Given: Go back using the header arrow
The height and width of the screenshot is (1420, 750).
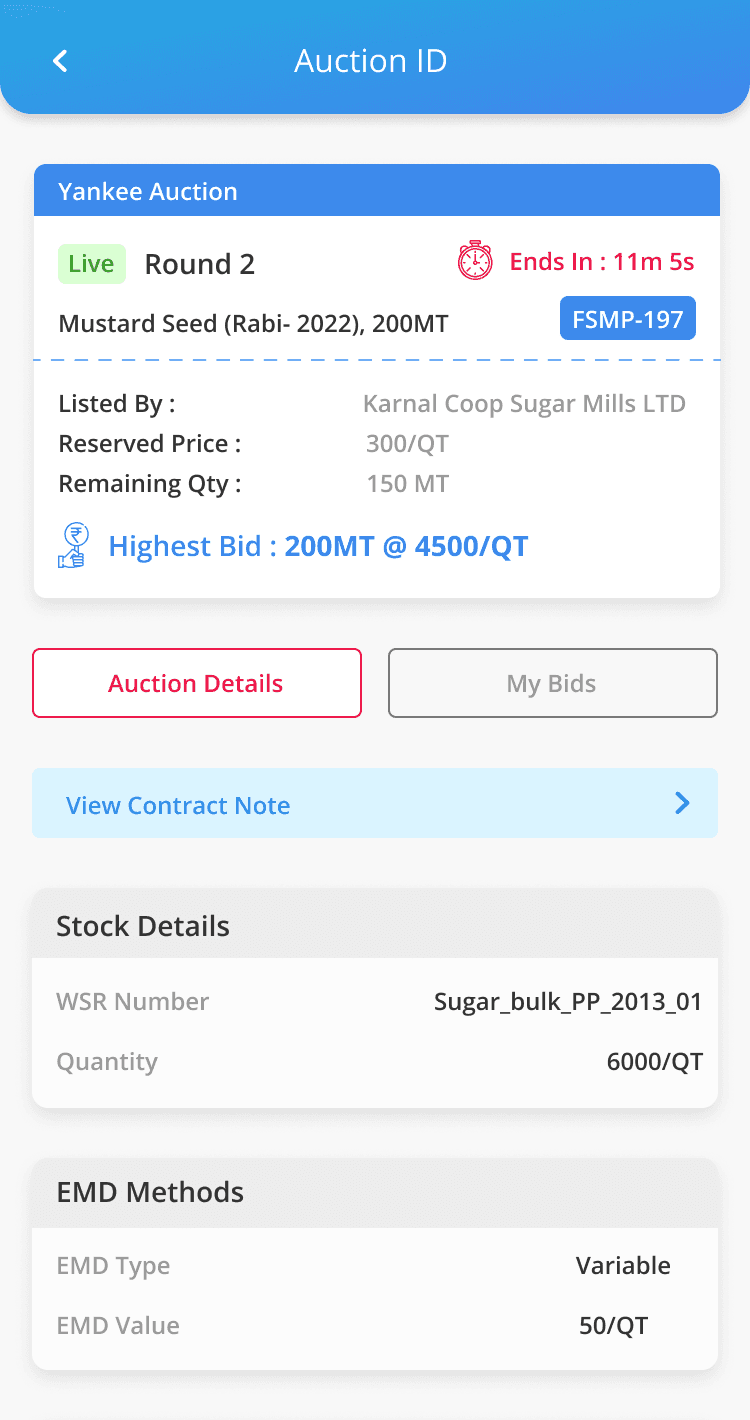Looking at the screenshot, I should pos(60,61).
